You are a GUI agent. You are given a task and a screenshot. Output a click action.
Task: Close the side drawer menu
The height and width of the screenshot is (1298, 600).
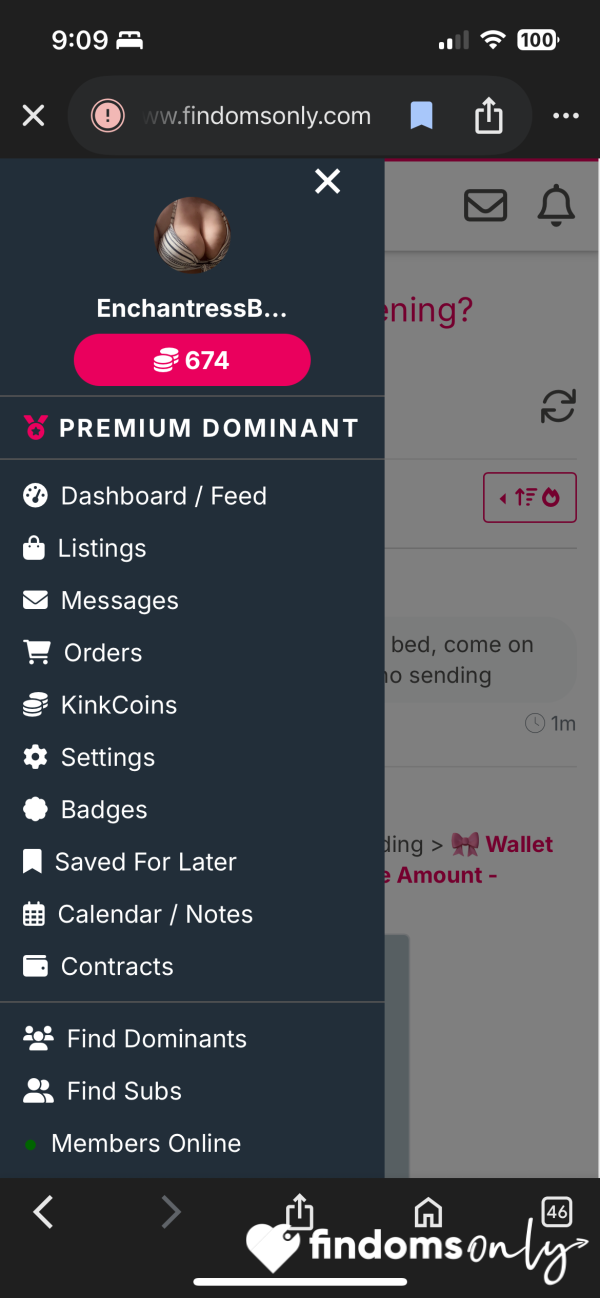pos(327,181)
